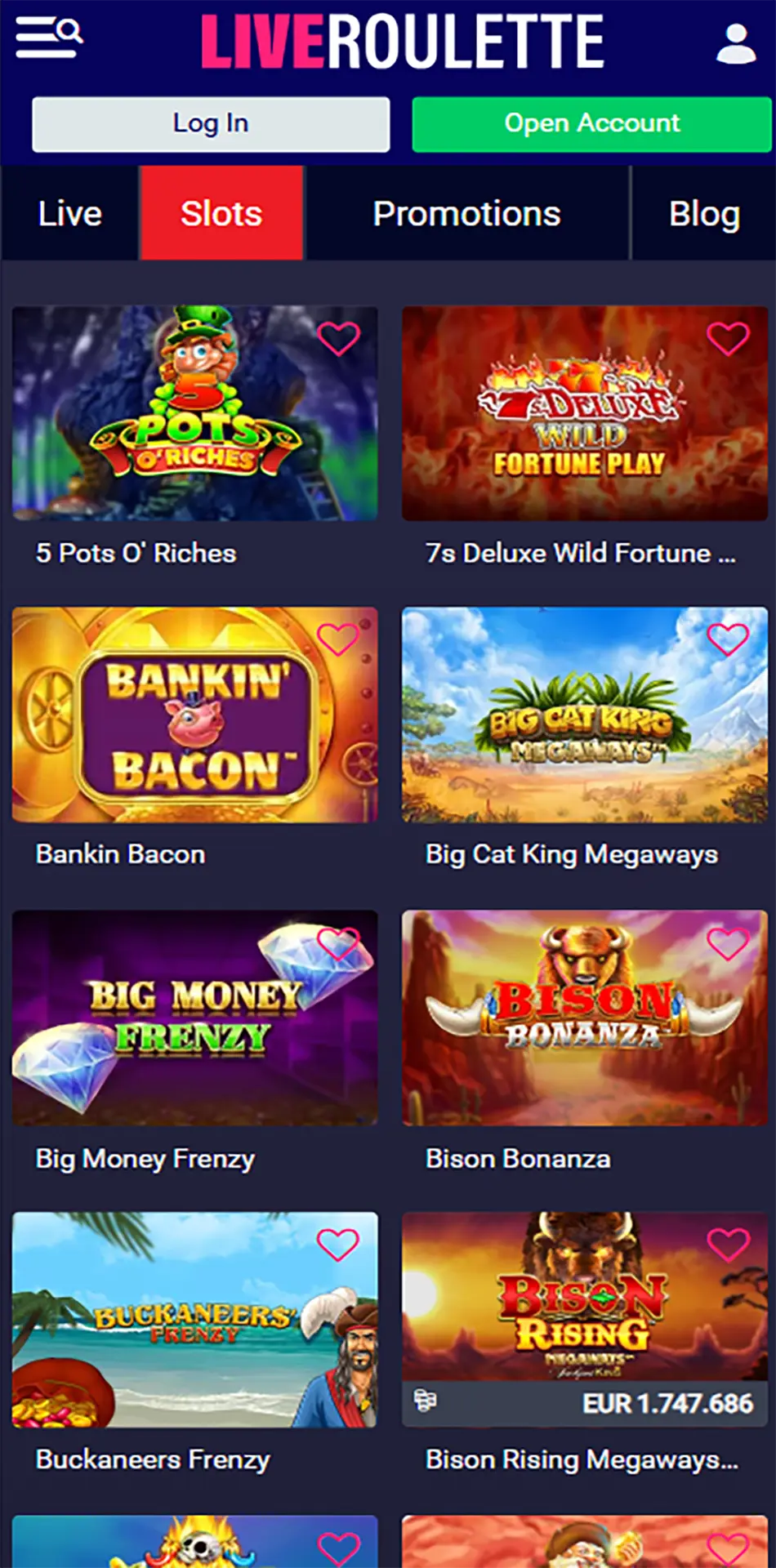Open Big Cat King Megaways slot
The width and height of the screenshot is (776, 1568).
pos(584,715)
